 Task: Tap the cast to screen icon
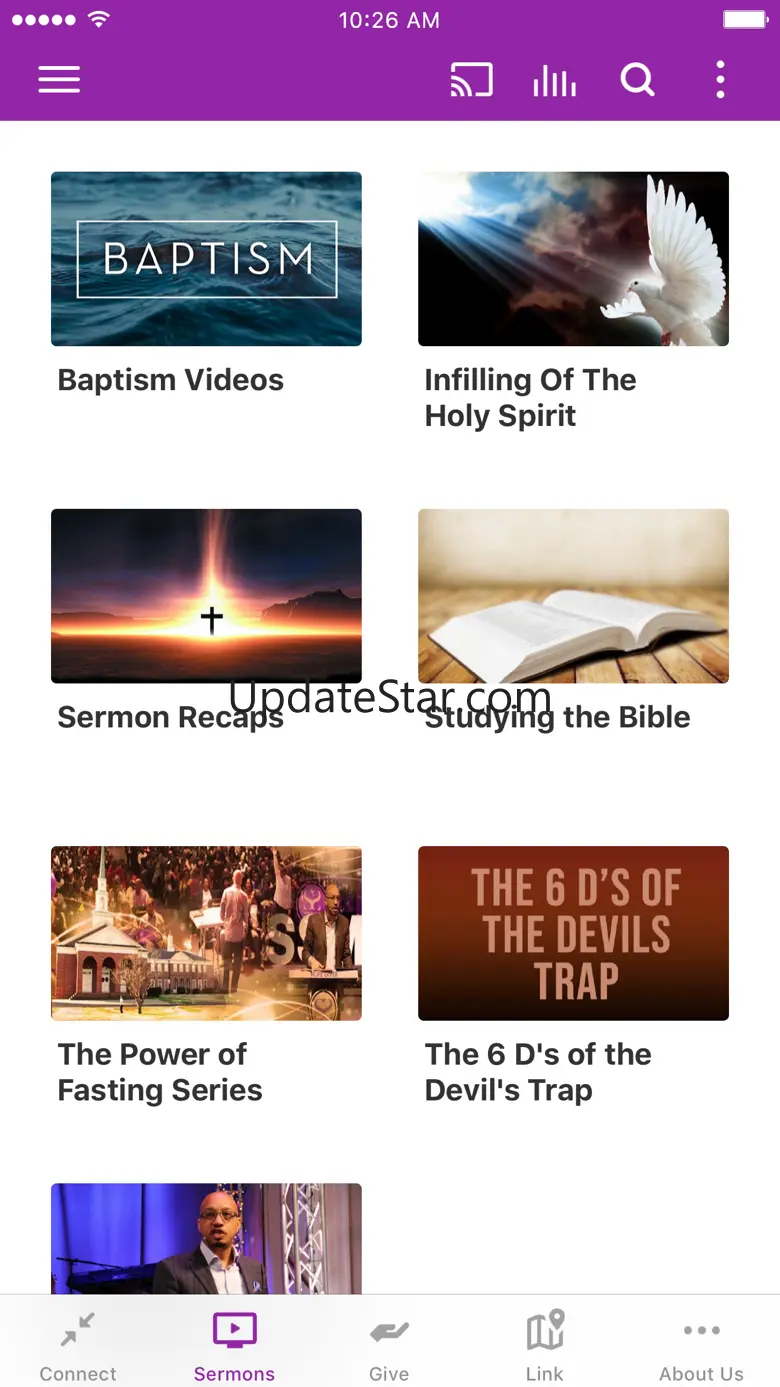tap(471, 80)
